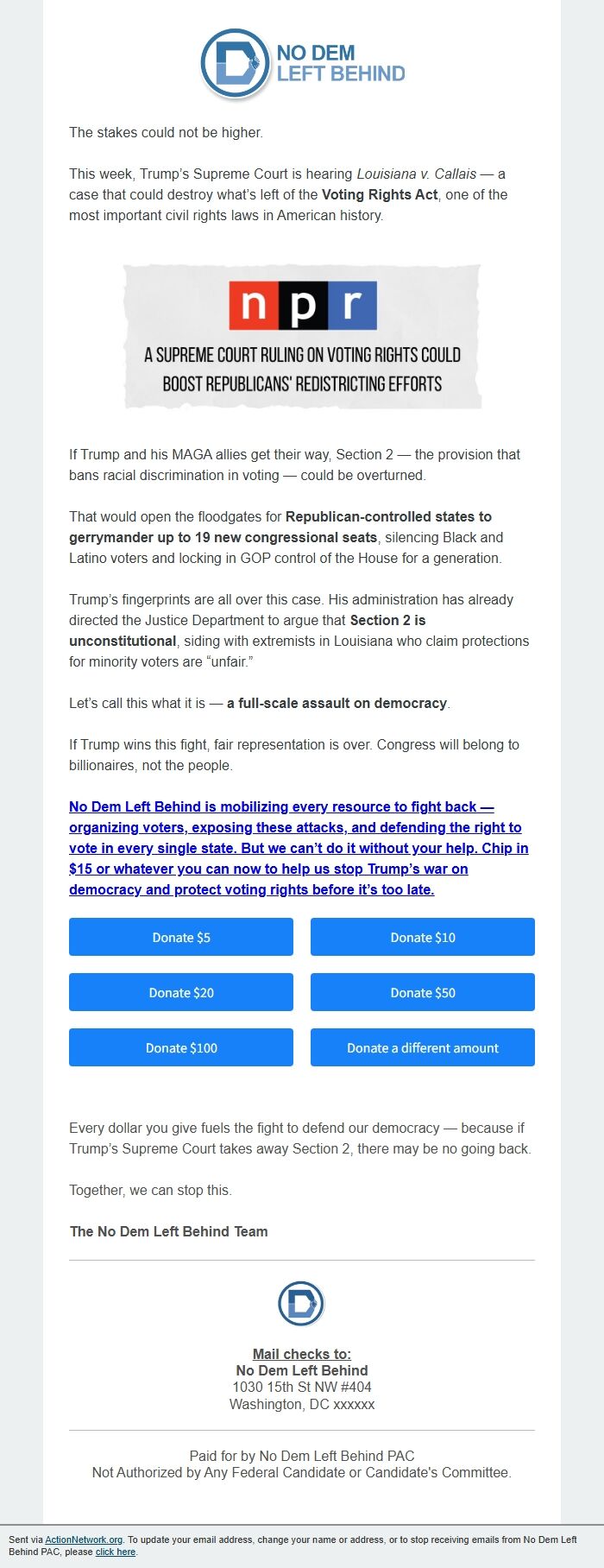Tap Donate a different amount
Screen dimensions: 604x1568
click(423, 1047)
